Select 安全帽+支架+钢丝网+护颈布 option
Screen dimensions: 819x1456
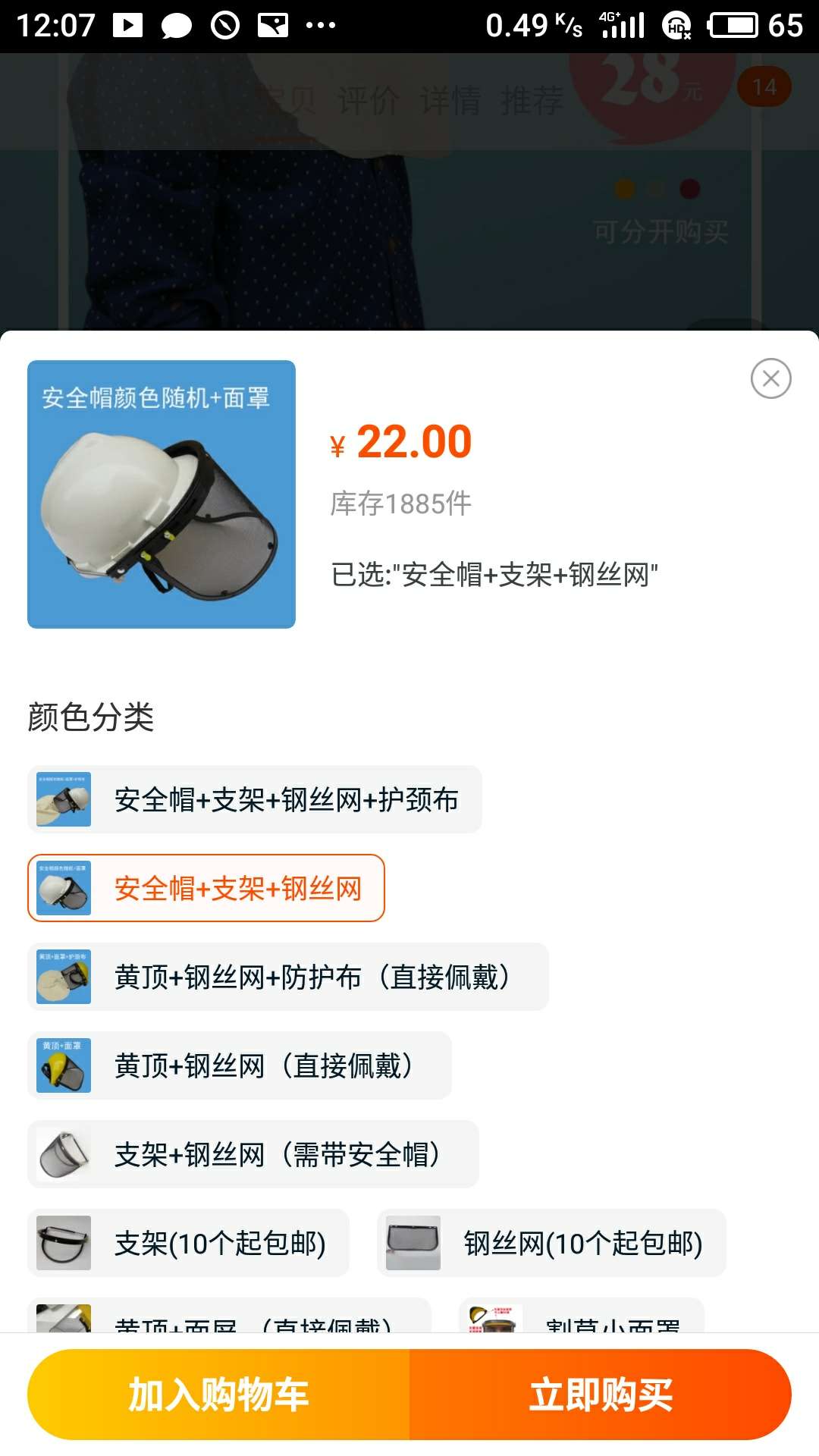(255, 800)
